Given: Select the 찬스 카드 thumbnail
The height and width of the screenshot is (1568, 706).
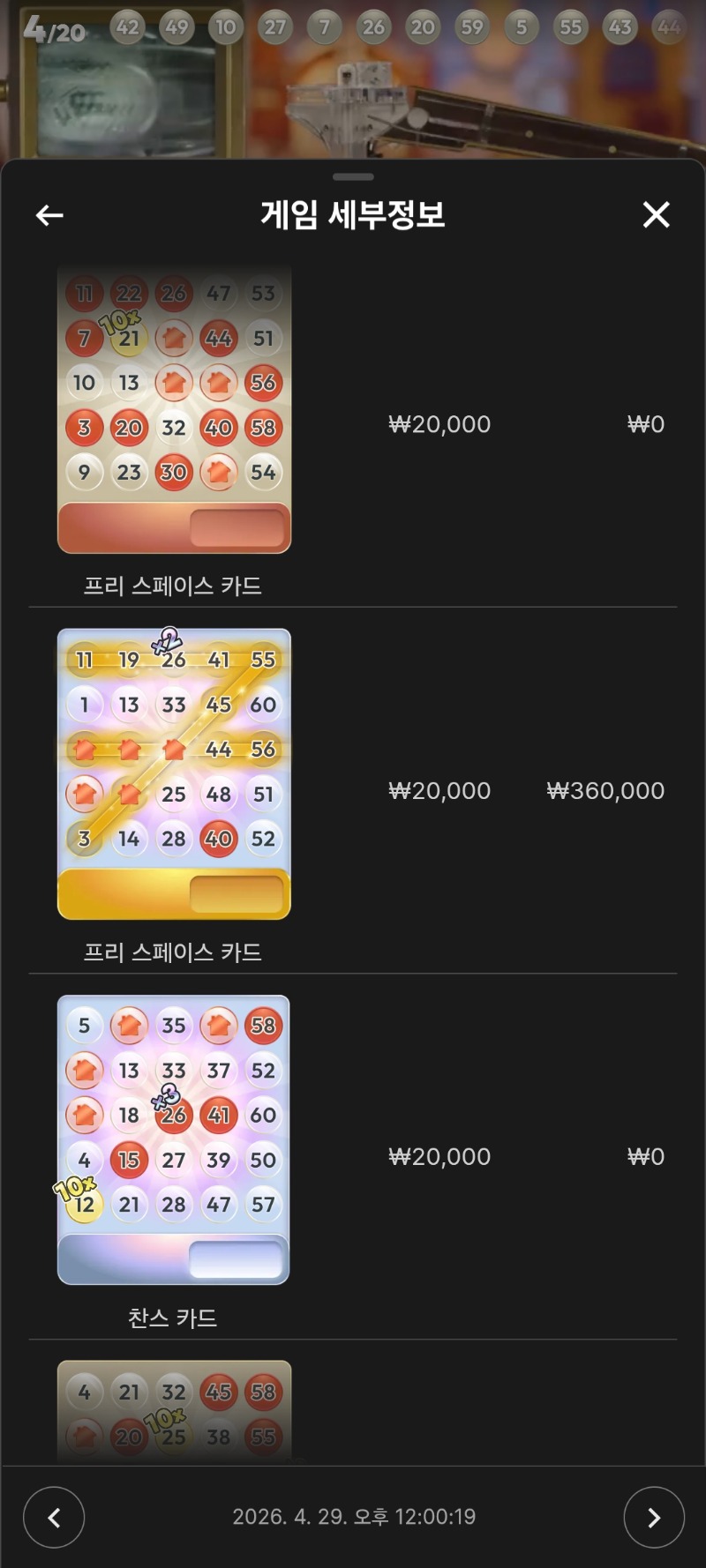Looking at the screenshot, I should pos(174,1138).
